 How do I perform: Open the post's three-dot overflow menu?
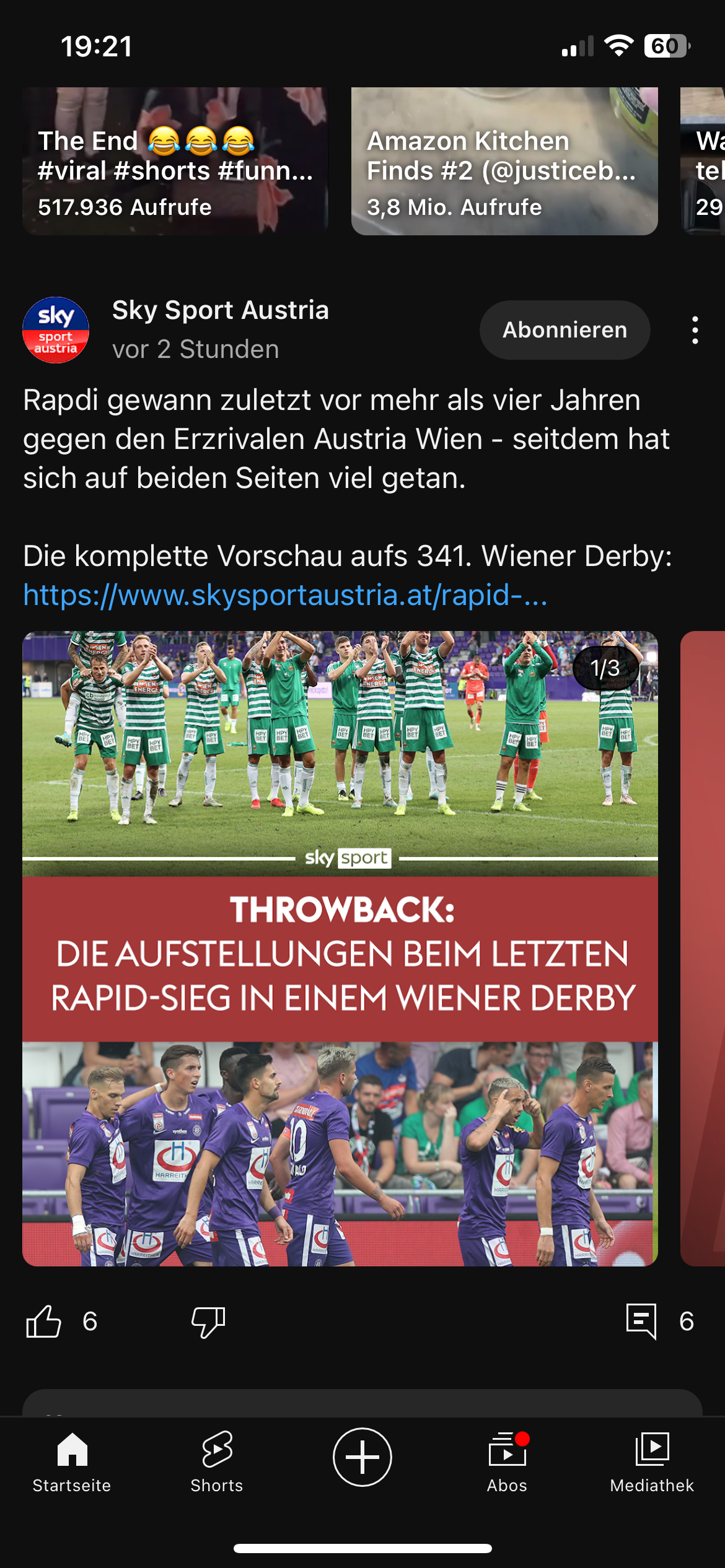(695, 330)
